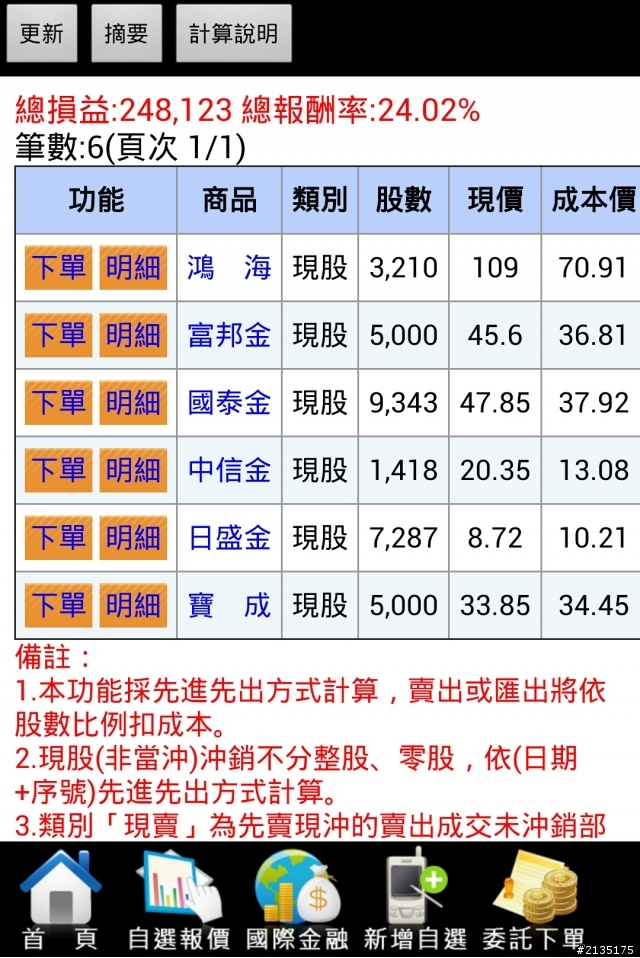This screenshot has width=640, height=958.
Task: Open the 摘要 summary view
Action: point(126,34)
